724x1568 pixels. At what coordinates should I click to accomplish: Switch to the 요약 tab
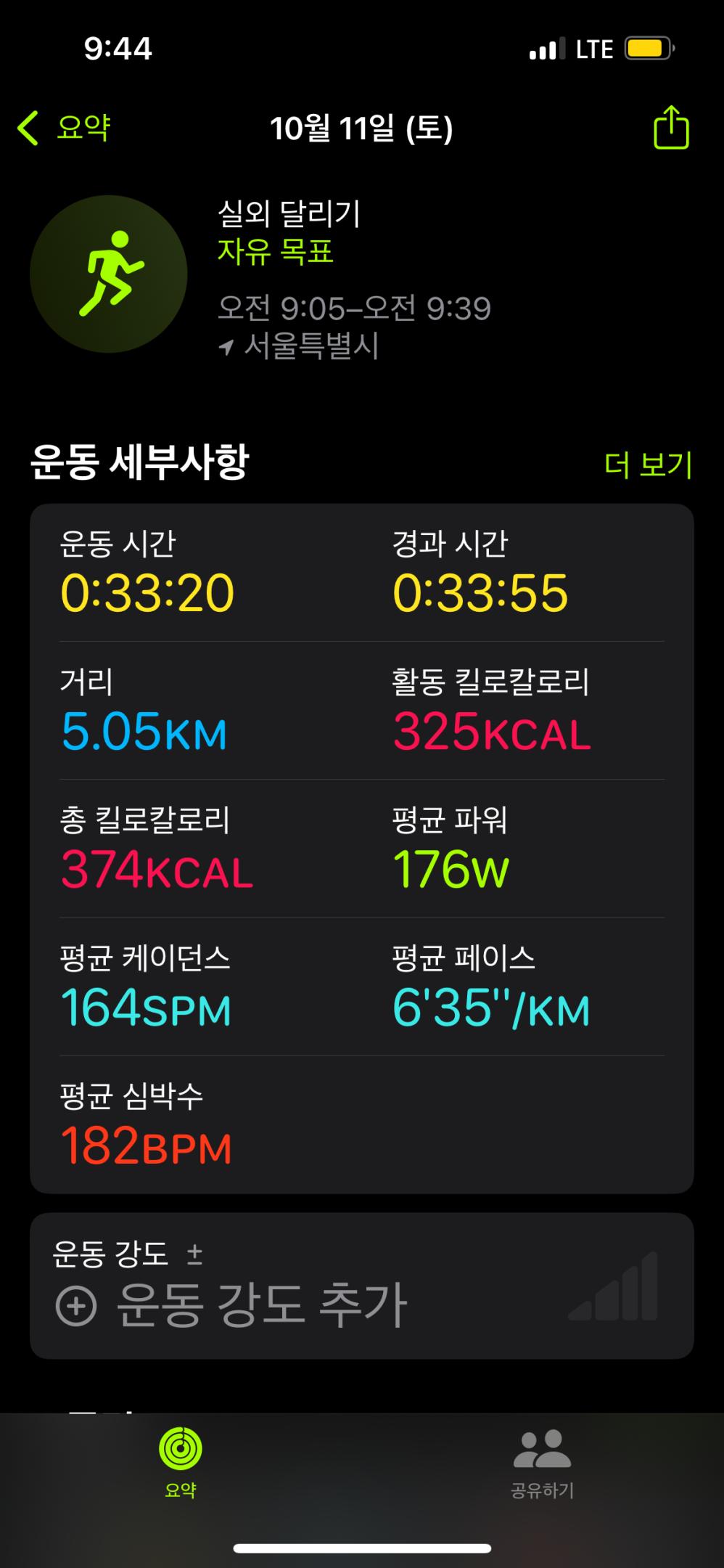coord(181,1463)
